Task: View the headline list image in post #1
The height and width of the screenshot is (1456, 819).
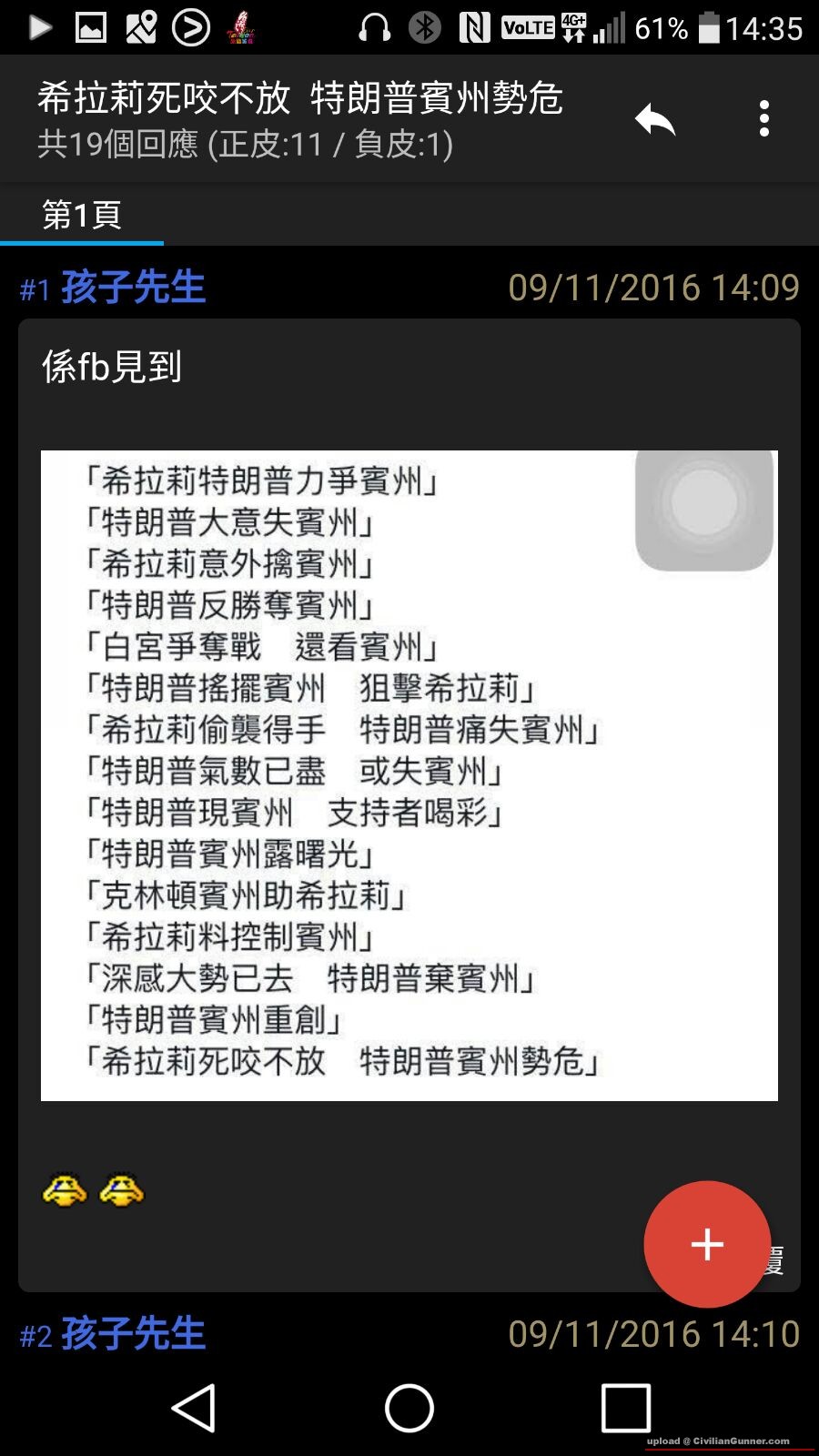Action: pos(409,775)
